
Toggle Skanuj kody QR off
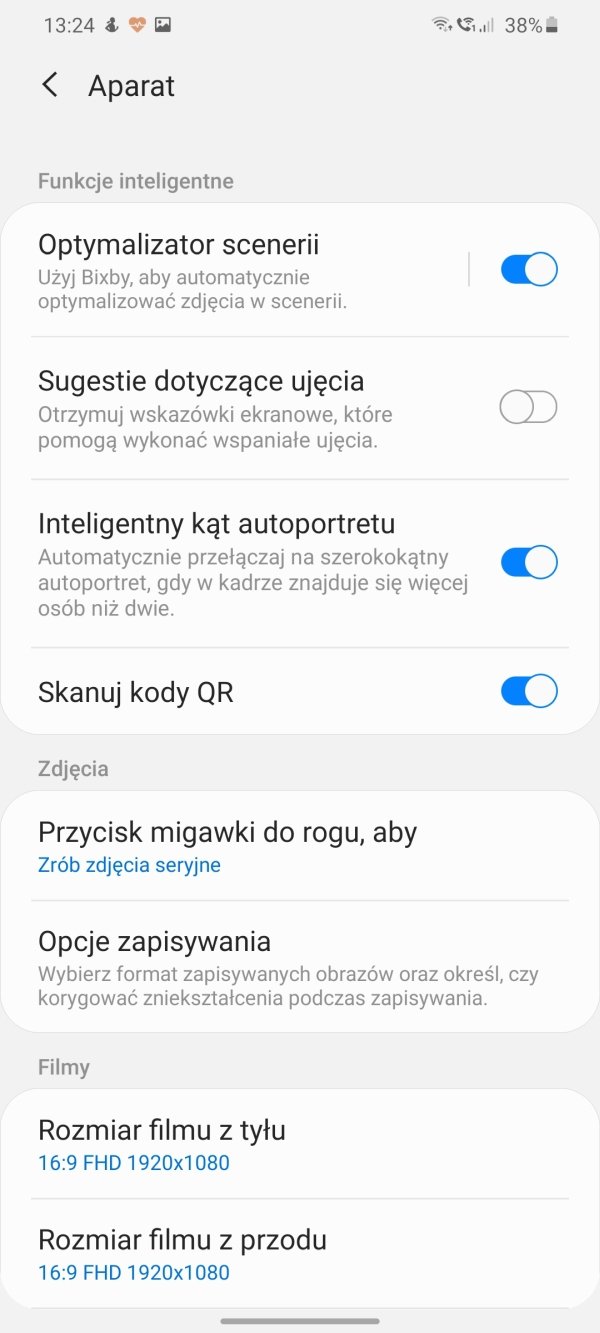pos(529,691)
